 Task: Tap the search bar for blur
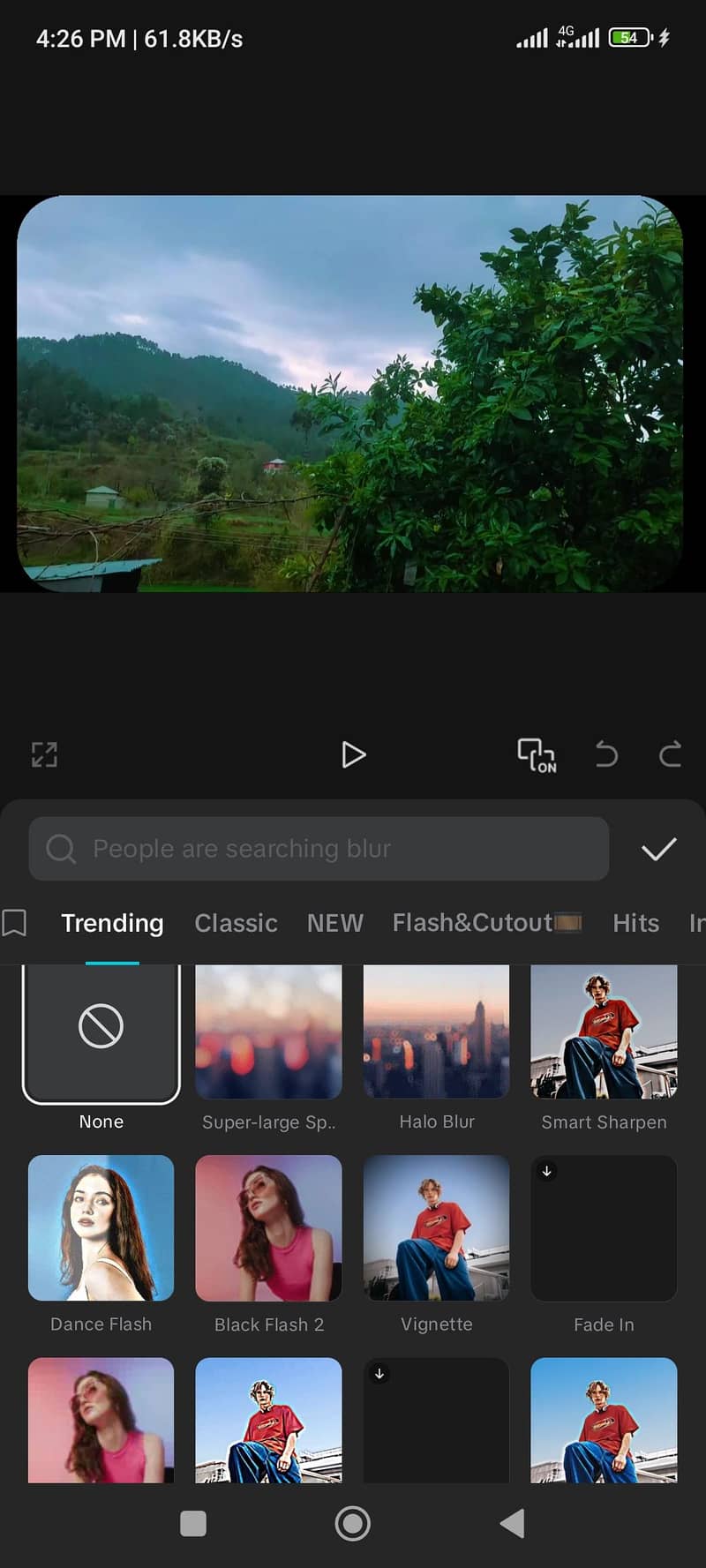[x=318, y=848]
